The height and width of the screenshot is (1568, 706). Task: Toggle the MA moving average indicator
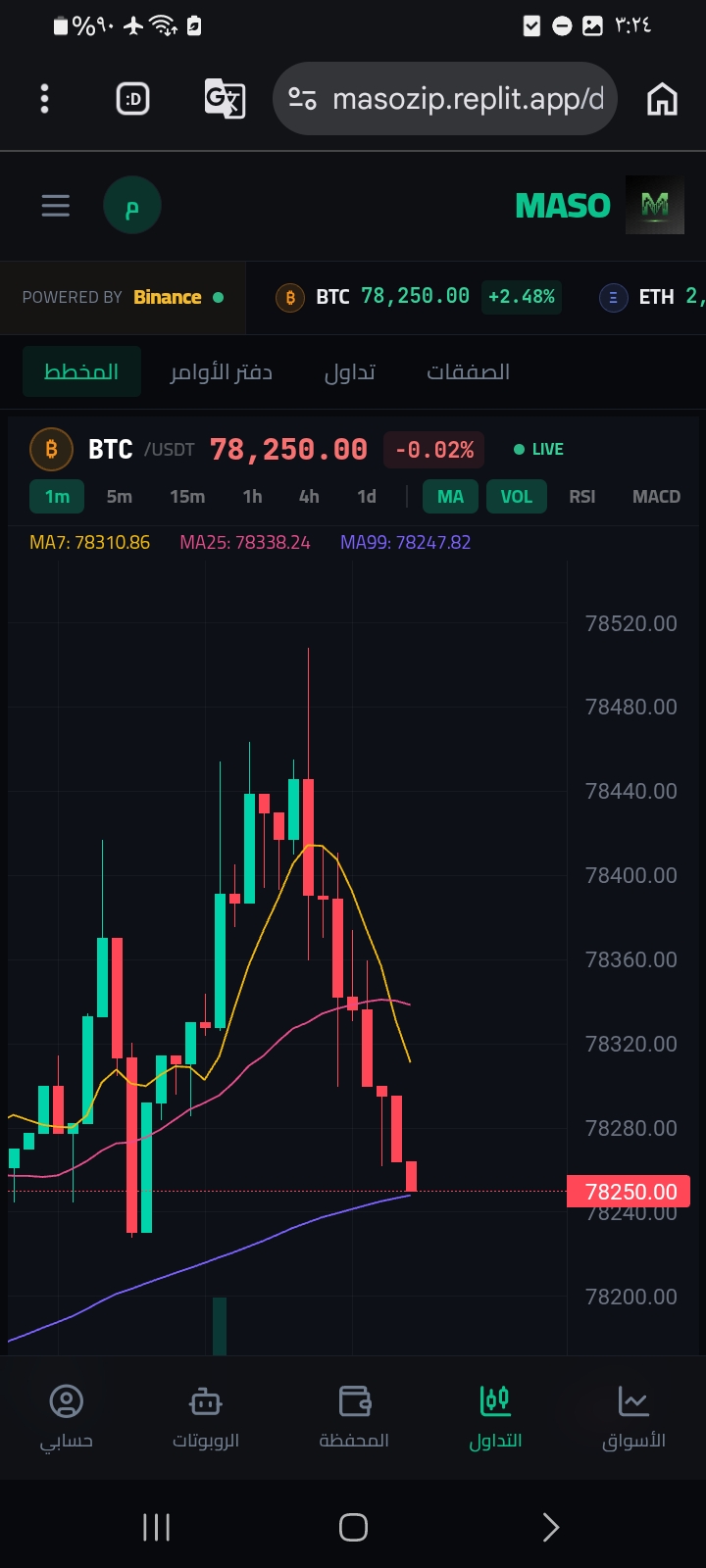pyautogui.click(x=449, y=497)
